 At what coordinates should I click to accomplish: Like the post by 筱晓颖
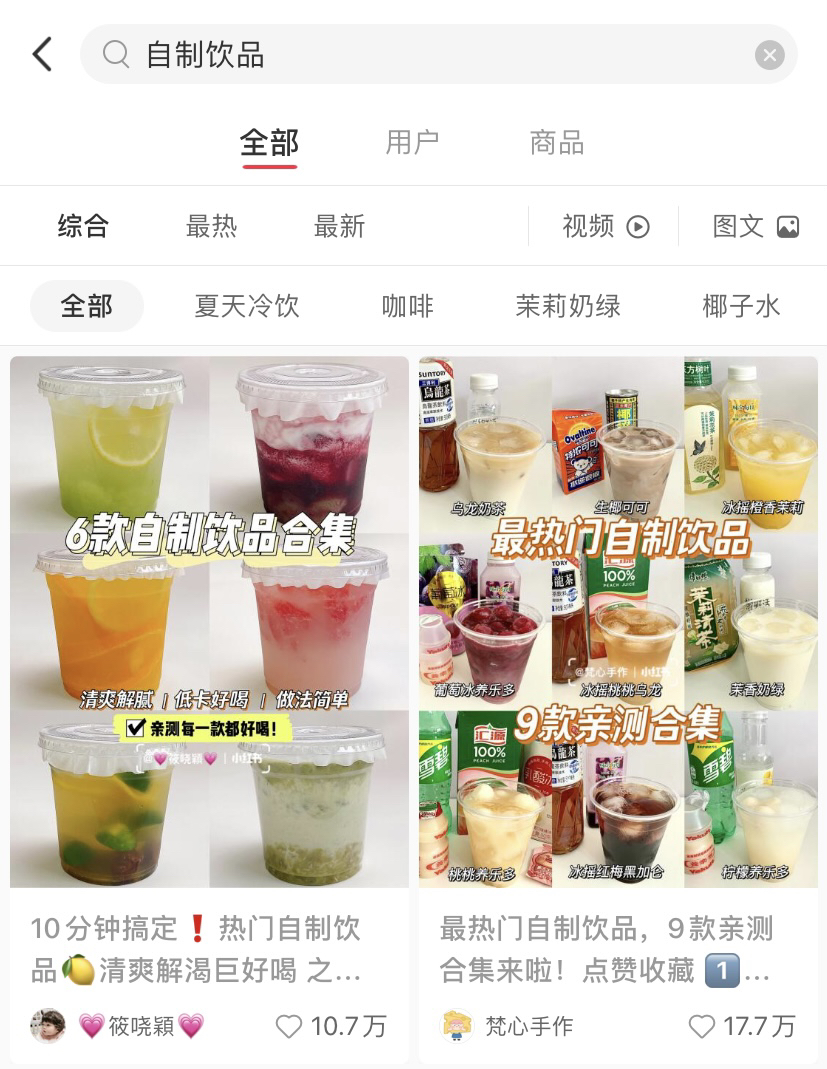click(289, 1026)
